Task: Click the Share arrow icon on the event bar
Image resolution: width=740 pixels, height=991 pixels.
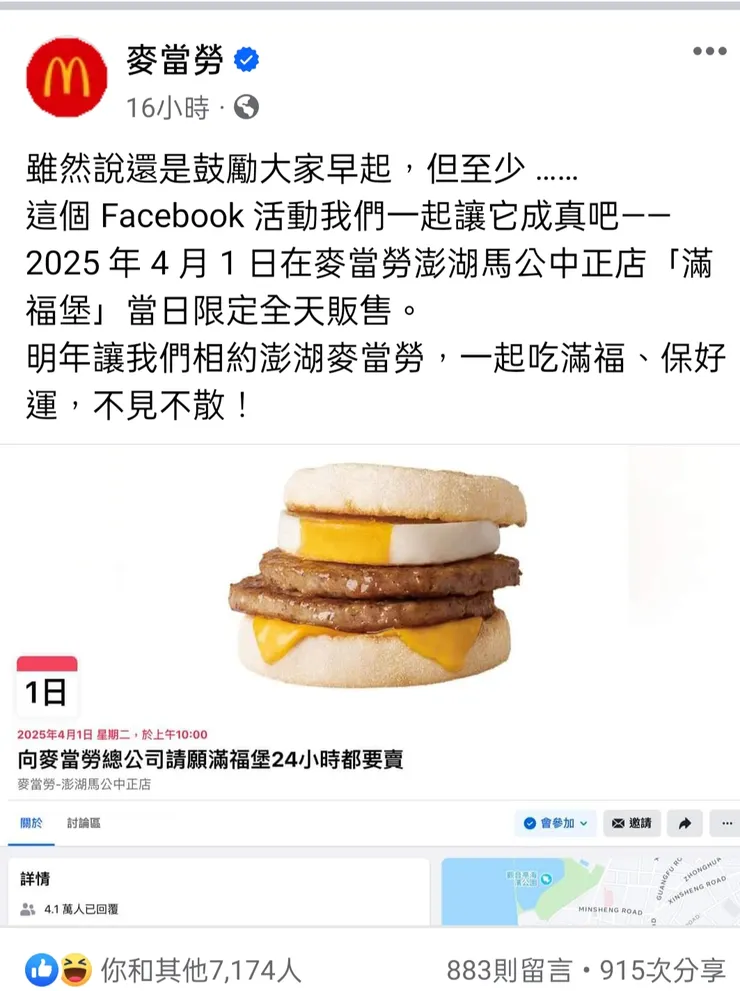Action: [x=684, y=823]
